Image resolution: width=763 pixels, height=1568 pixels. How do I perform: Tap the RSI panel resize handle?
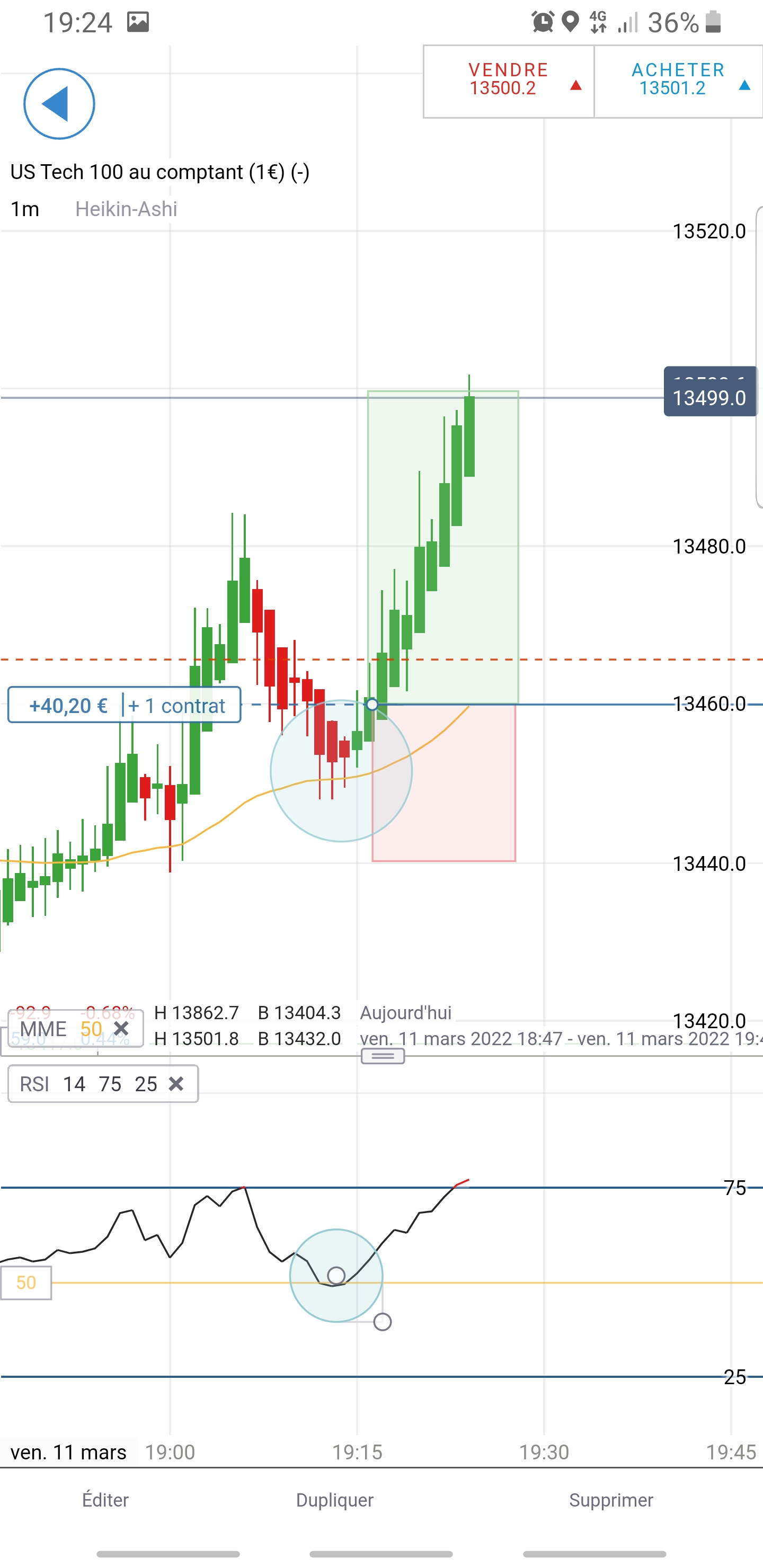(383, 1056)
